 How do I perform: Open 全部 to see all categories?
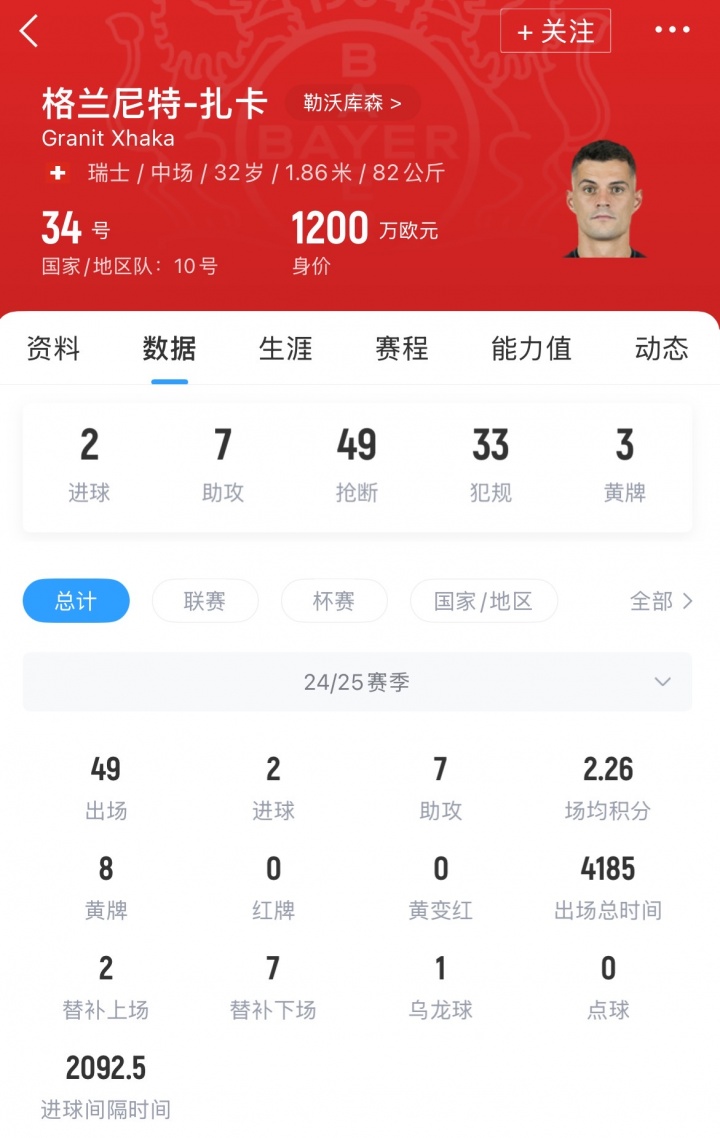point(661,601)
